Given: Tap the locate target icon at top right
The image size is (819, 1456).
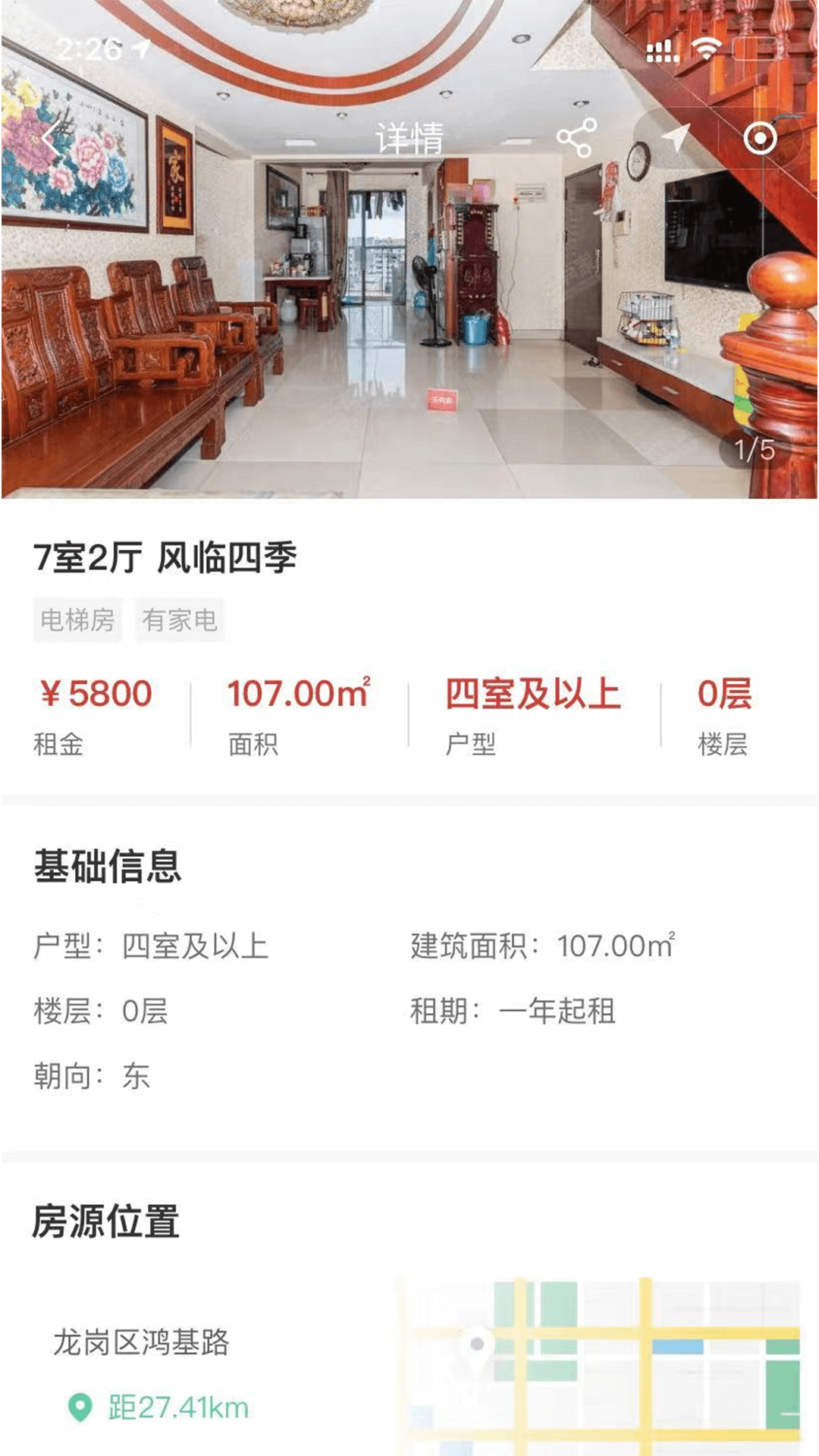Looking at the screenshot, I should click(762, 138).
